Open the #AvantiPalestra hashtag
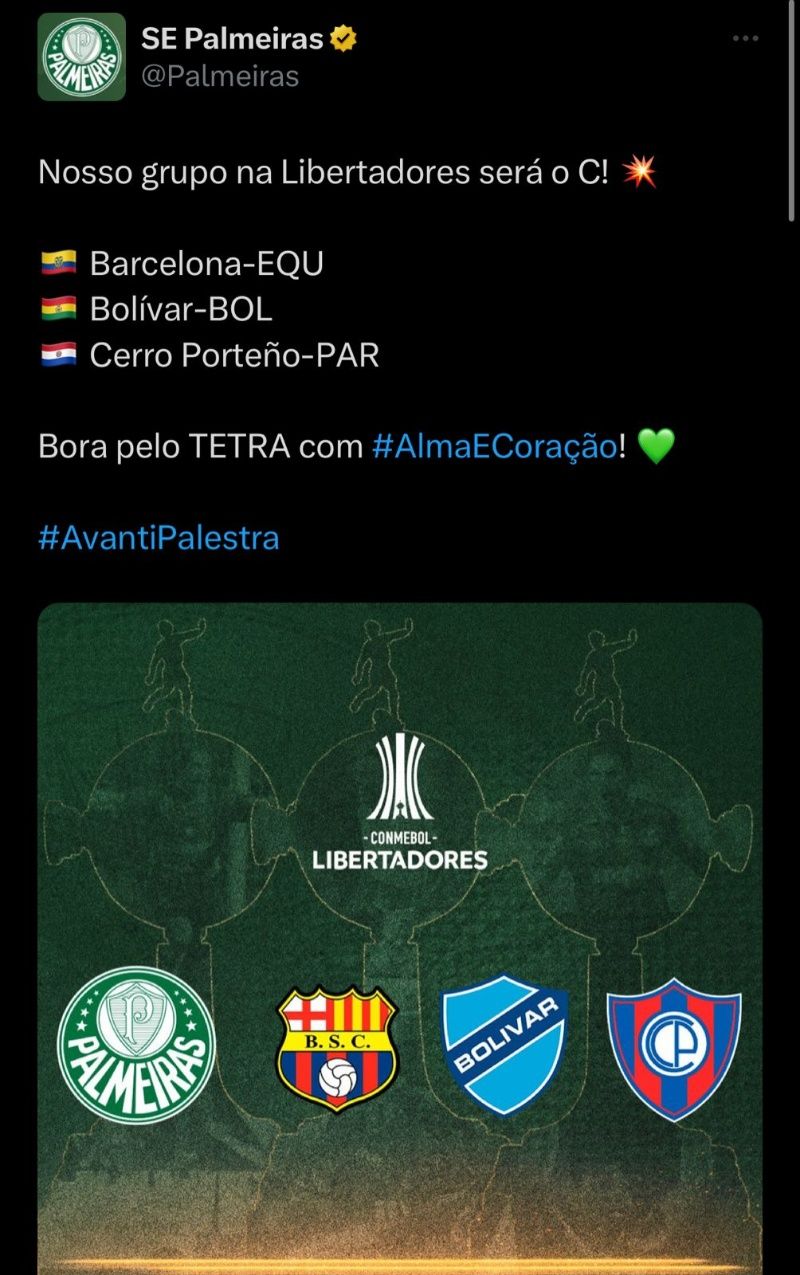 pos(159,538)
